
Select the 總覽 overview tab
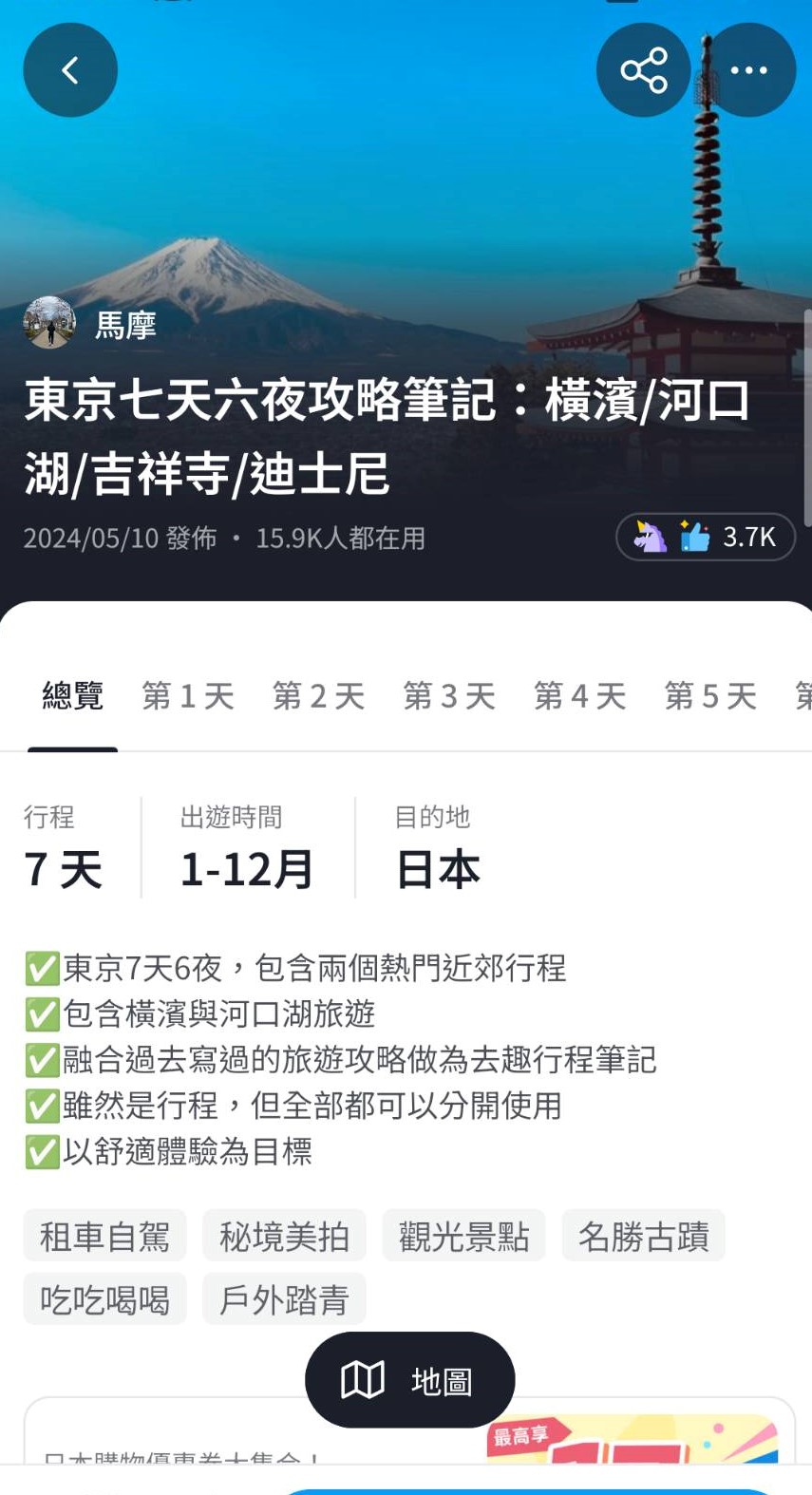pos(72,696)
